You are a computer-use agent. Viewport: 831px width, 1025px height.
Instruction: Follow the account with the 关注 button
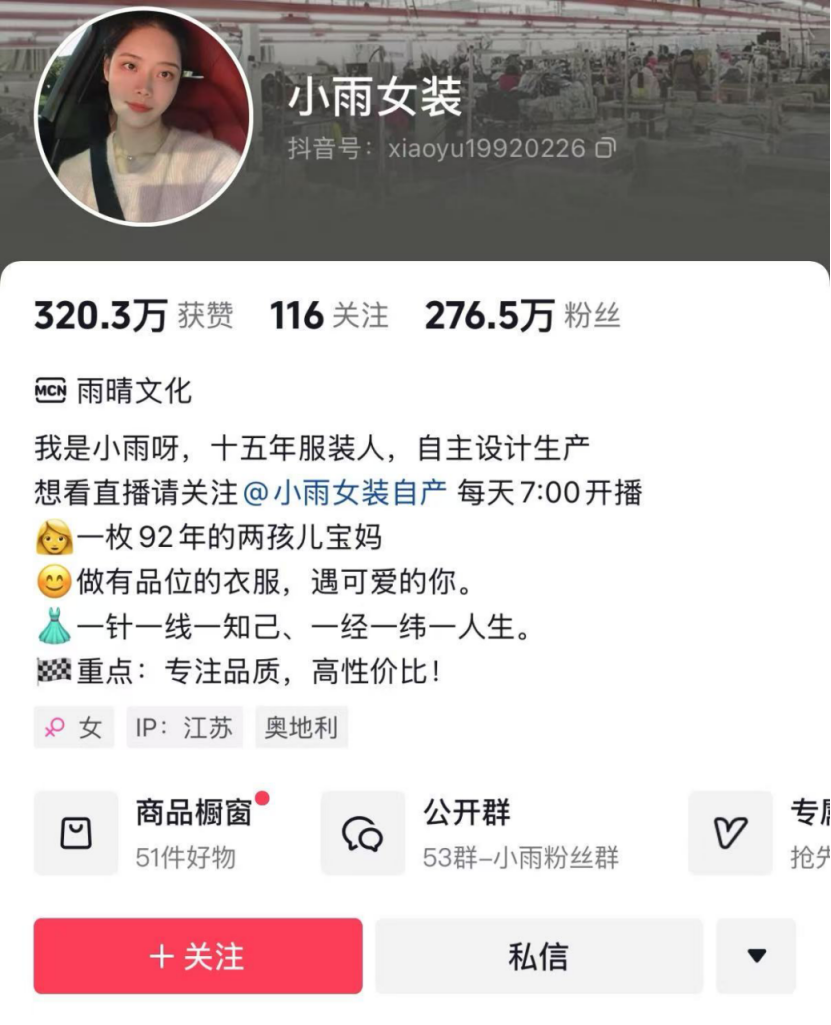point(196,956)
